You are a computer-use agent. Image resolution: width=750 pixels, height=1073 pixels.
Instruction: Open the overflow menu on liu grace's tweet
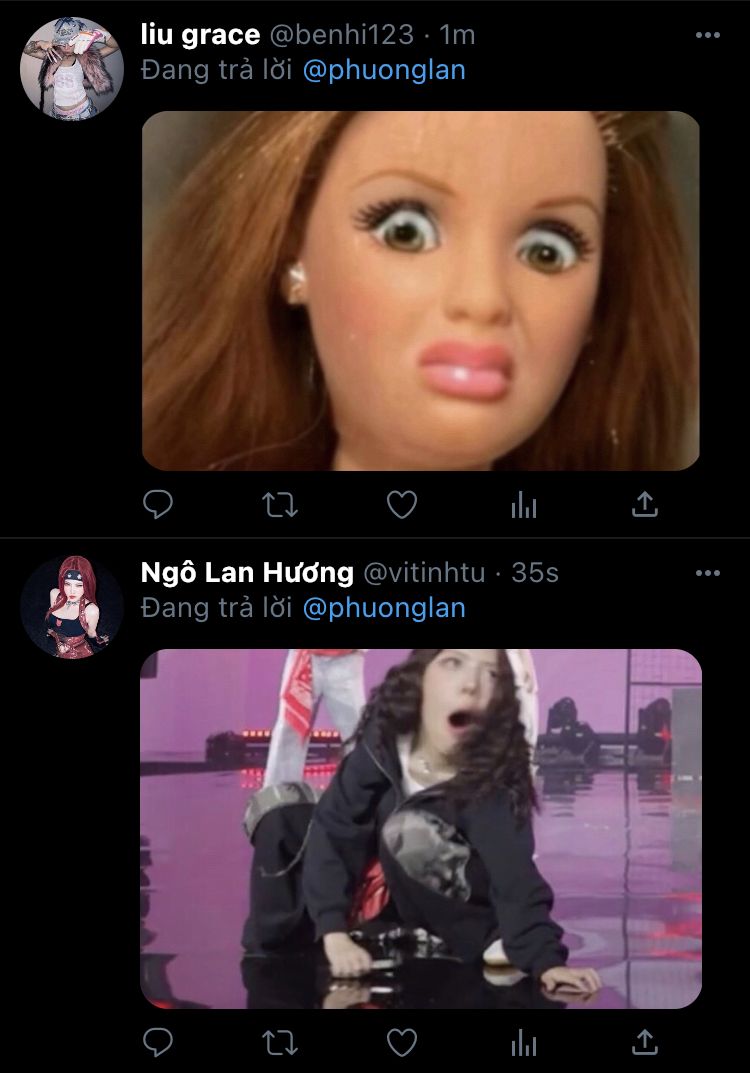(707, 35)
